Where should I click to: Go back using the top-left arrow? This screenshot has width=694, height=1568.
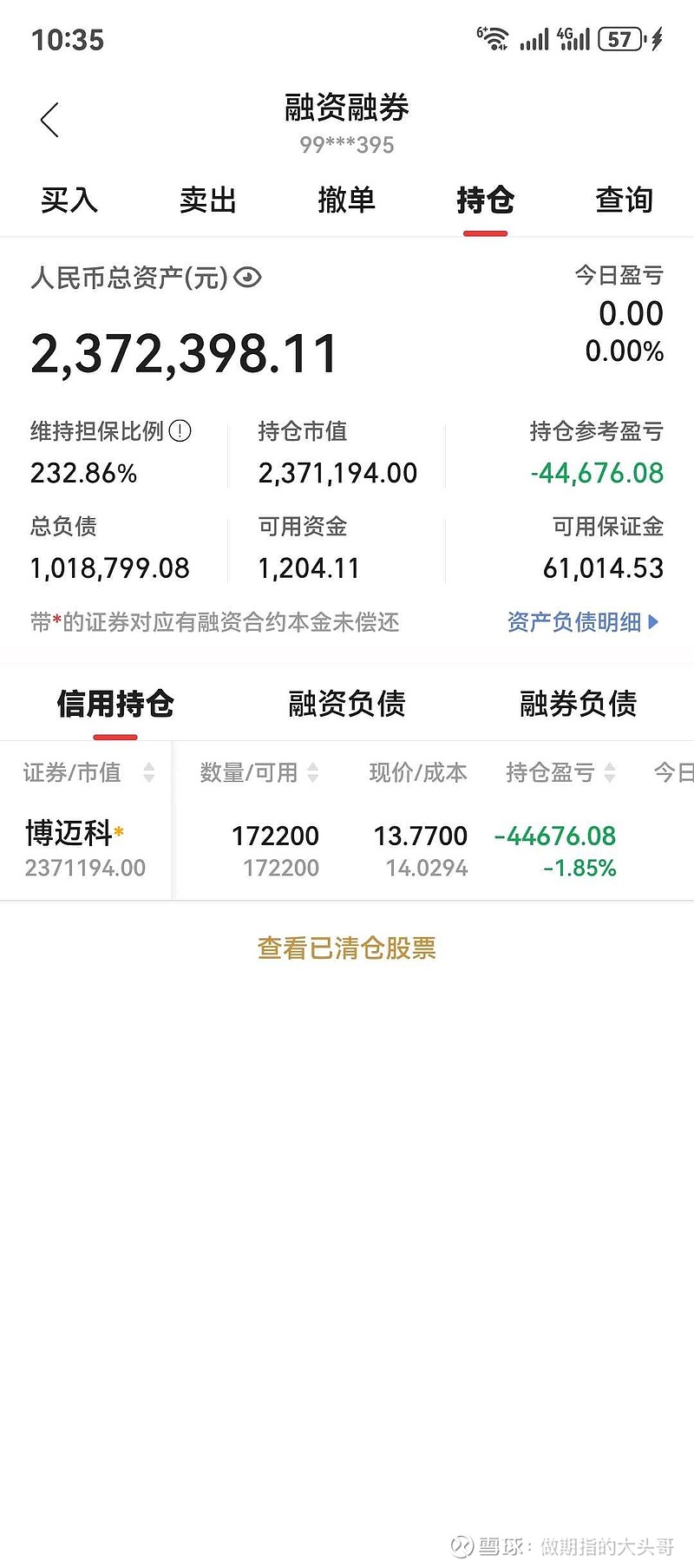[49, 120]
